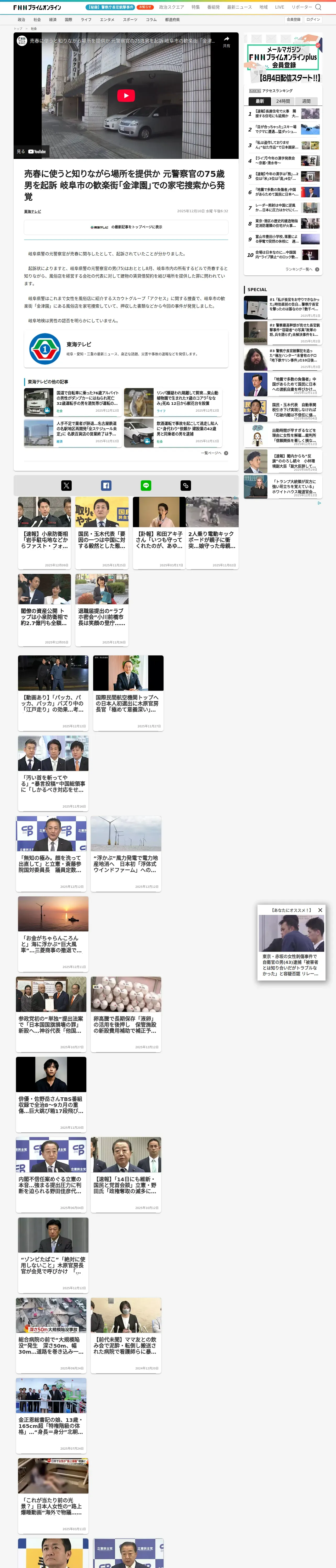Switch ranking to the 24時間 tab
This screenshot has height=1568, width=336.
tap(283, 101)
